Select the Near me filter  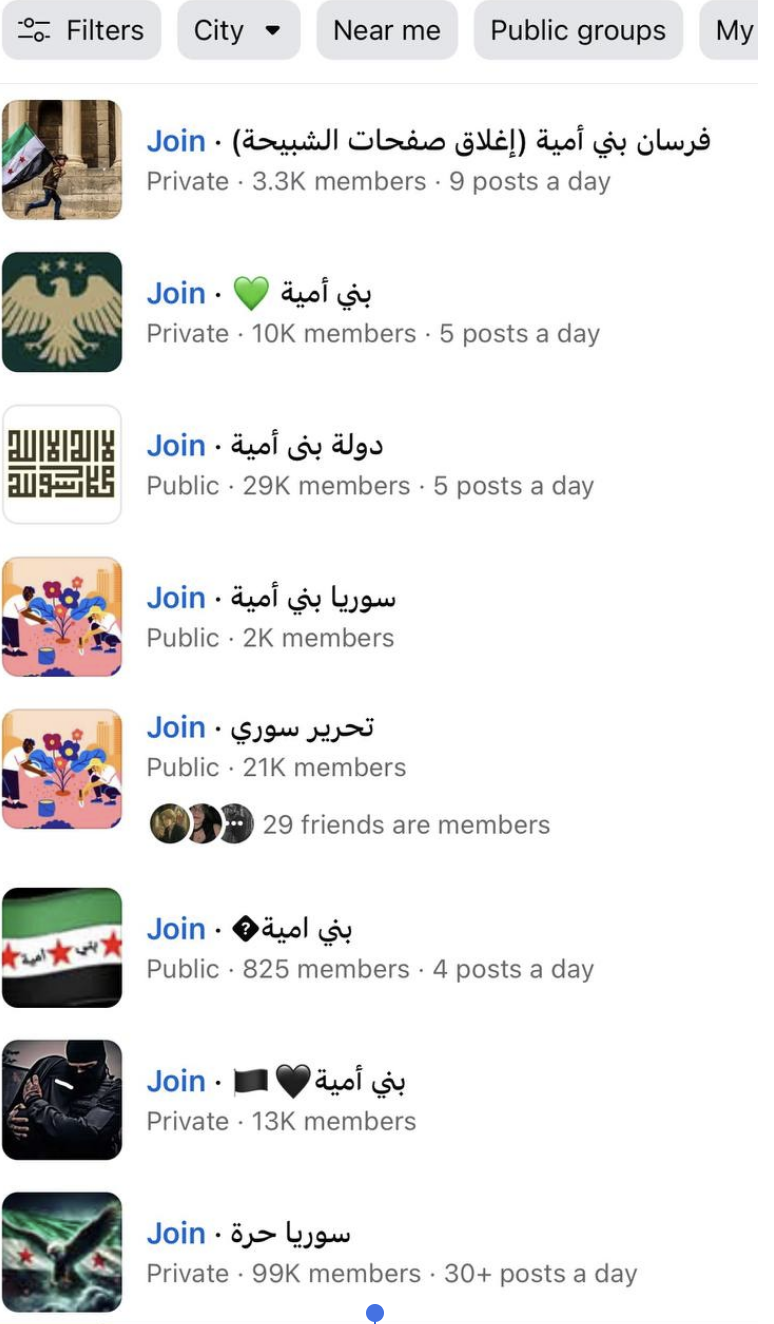pyautogui.click(x=386, y=31)
